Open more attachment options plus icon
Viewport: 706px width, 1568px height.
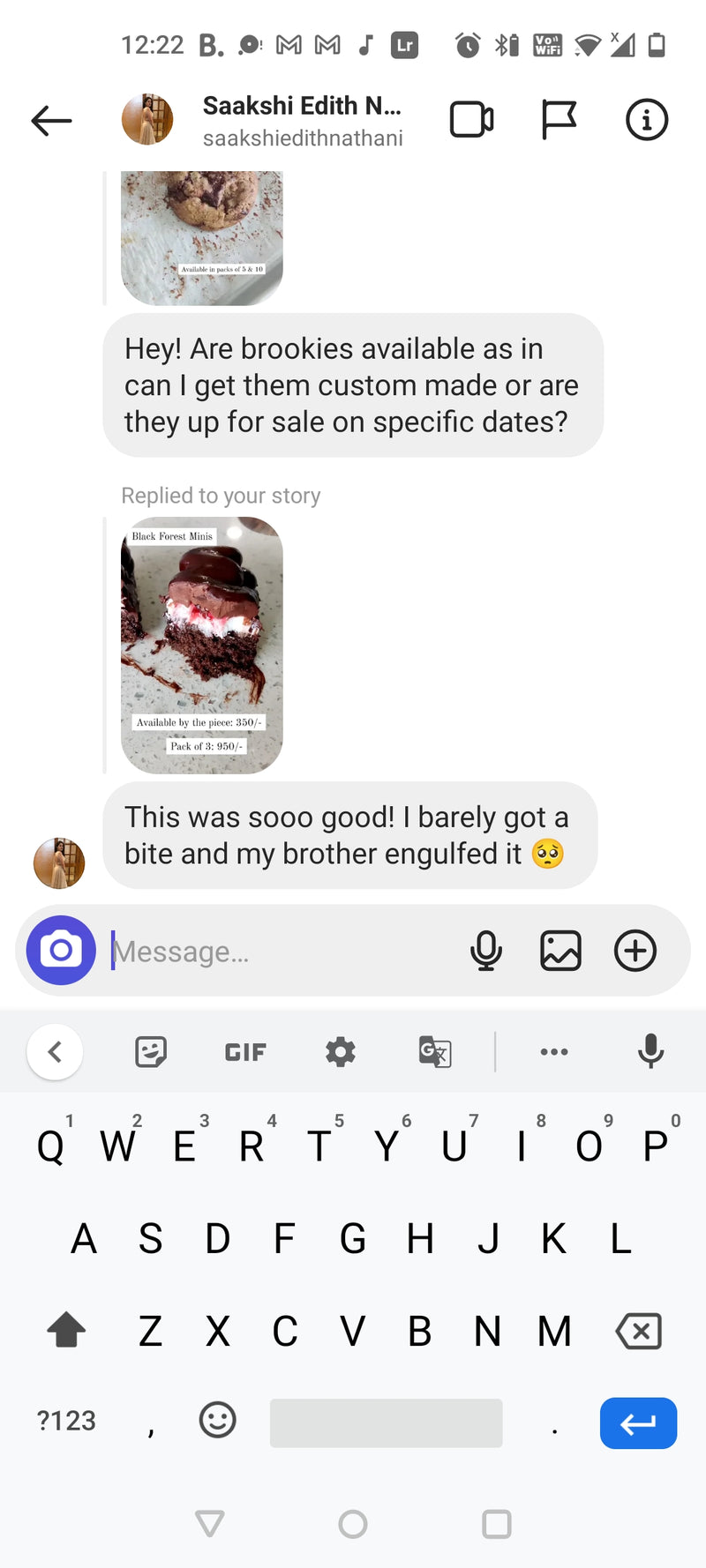coord(635,951)
